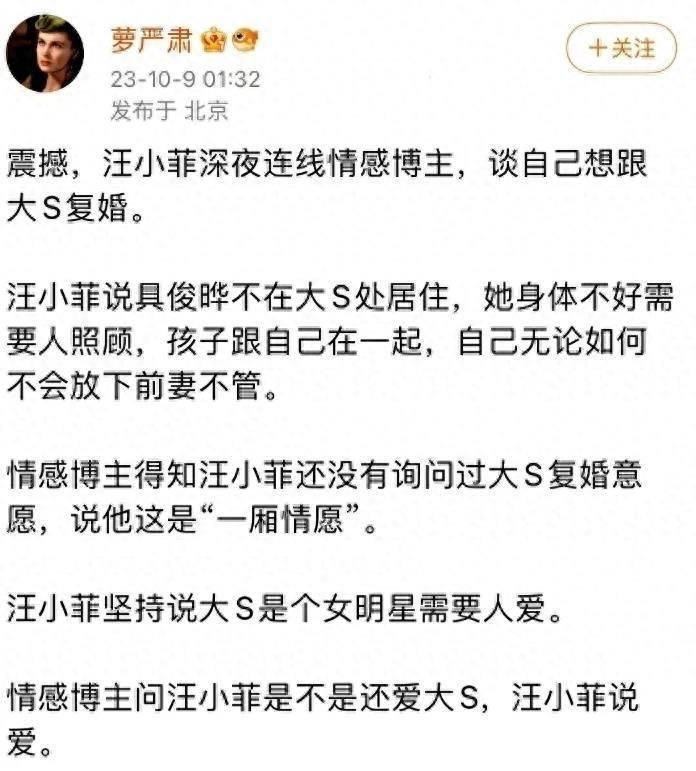Open the 萝严肃 username link

coord(150,42)
